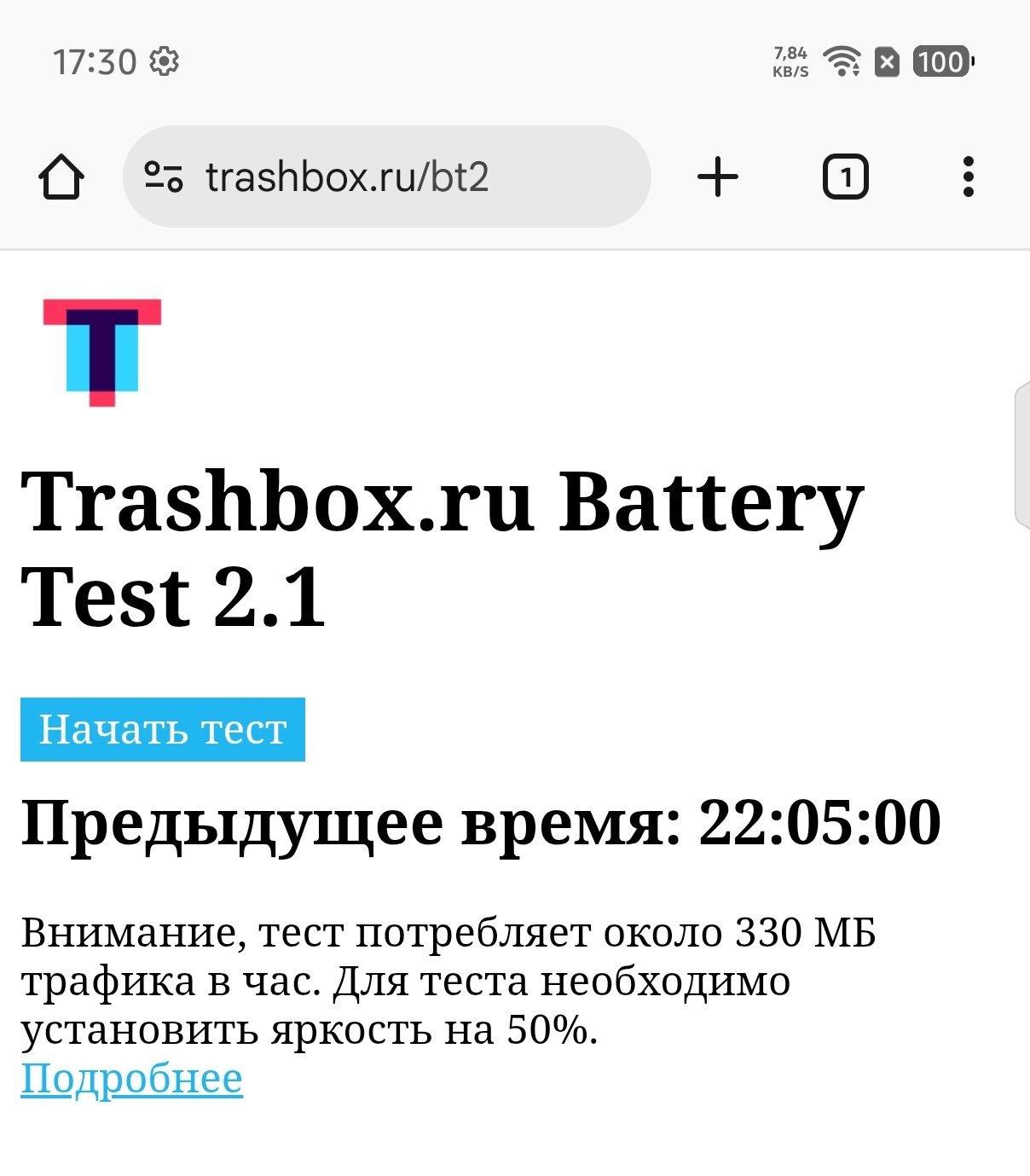
Task: Open a new tab with the plus icon
Action: click(718, 177)
